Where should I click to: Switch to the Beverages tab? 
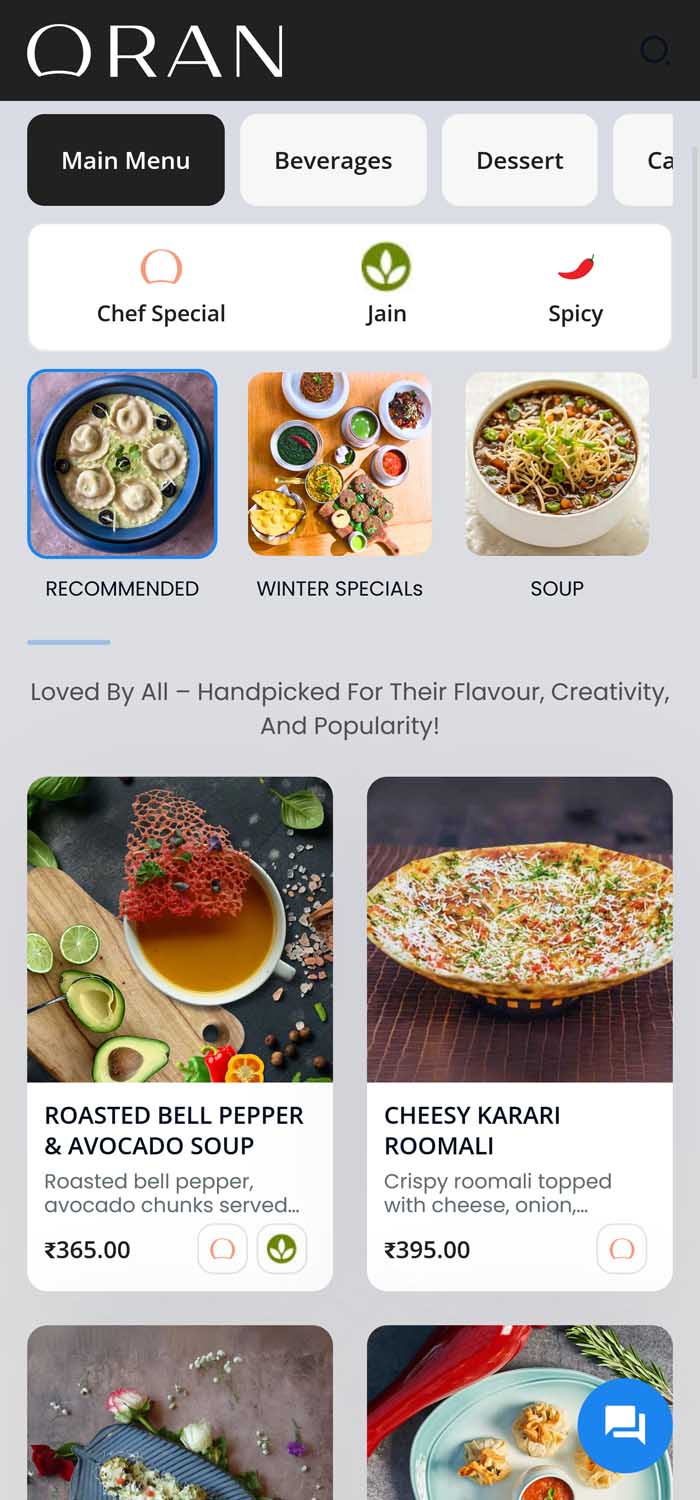pos(333,160)
